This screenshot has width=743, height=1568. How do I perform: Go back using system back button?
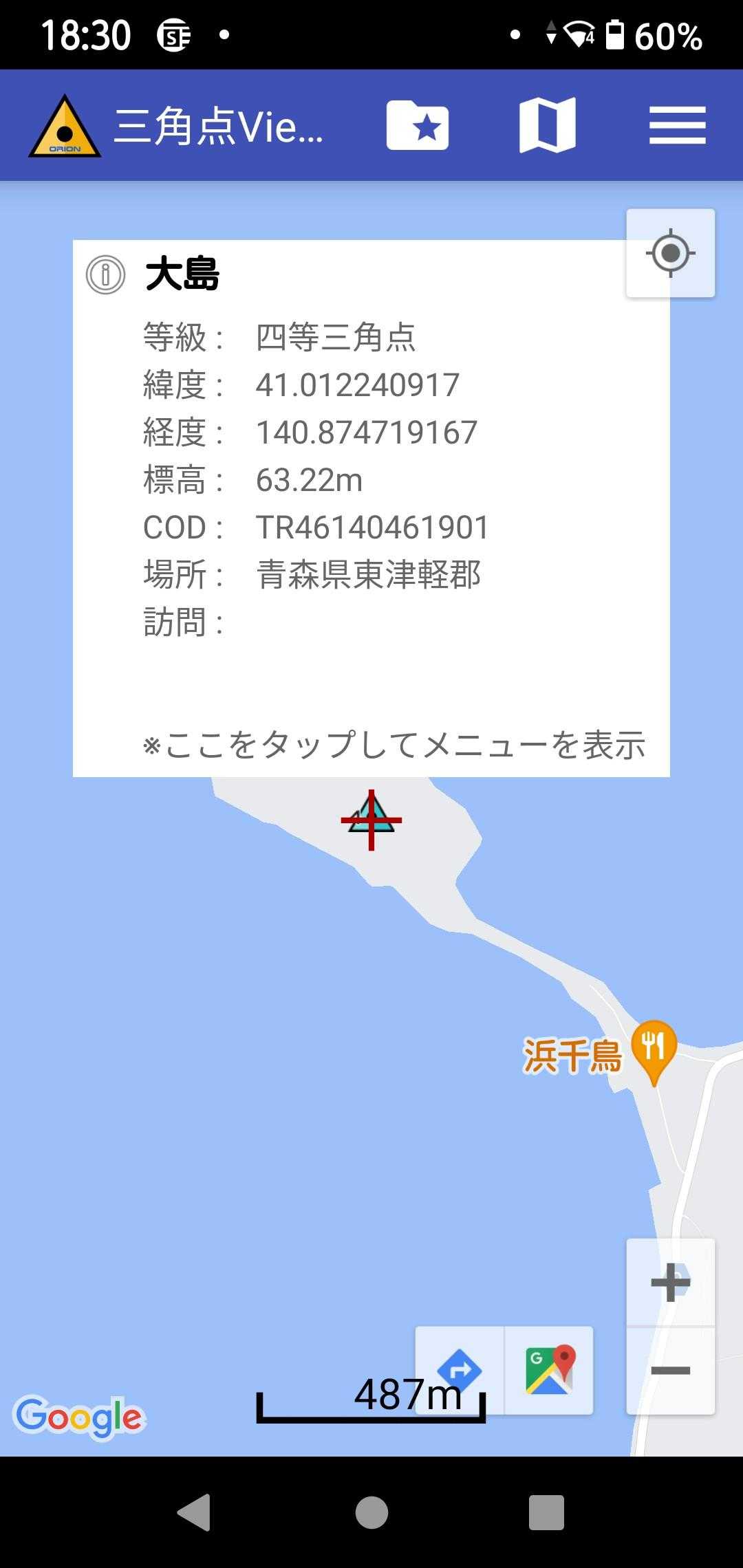pyautogui.click(x=195, y=1512)
